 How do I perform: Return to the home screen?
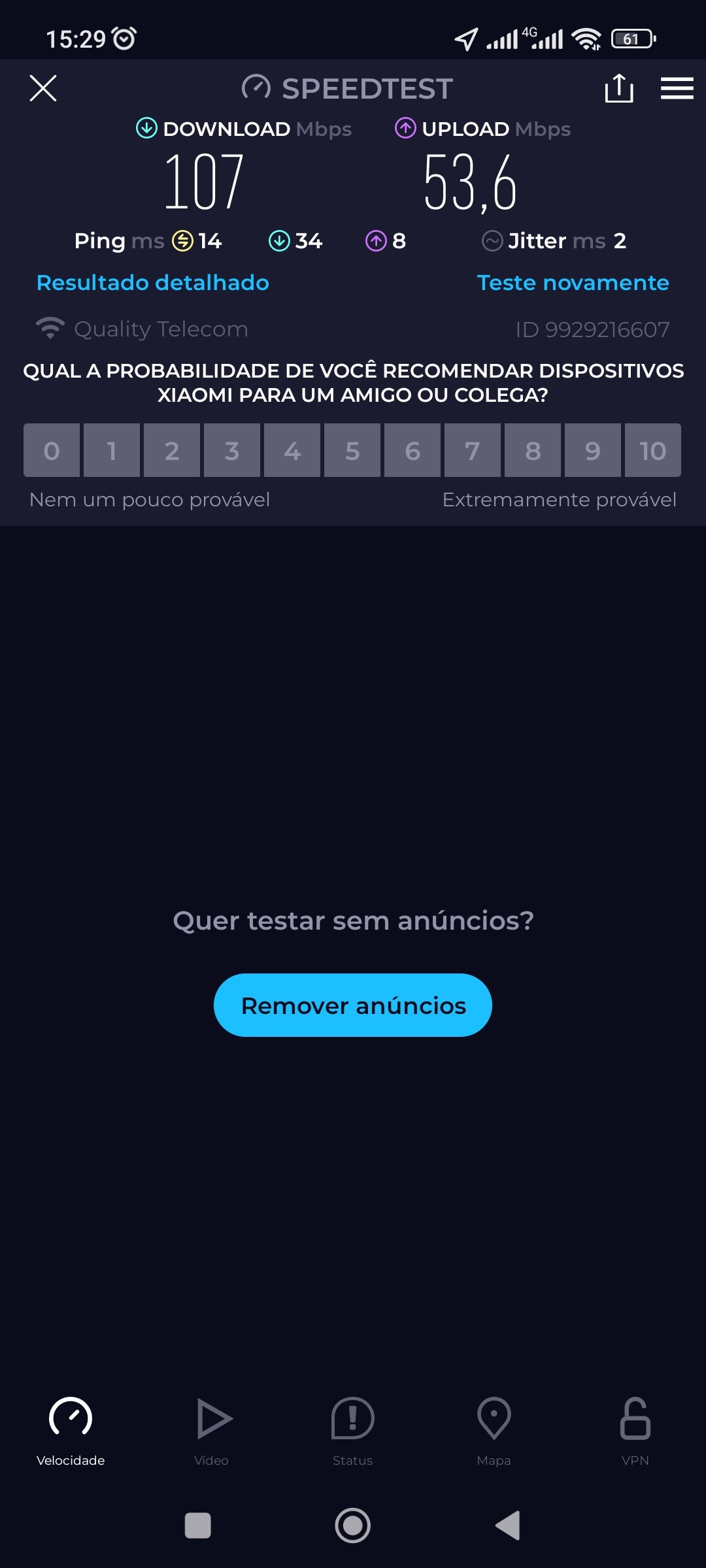pyautogui.click(x=353, y=1526)
